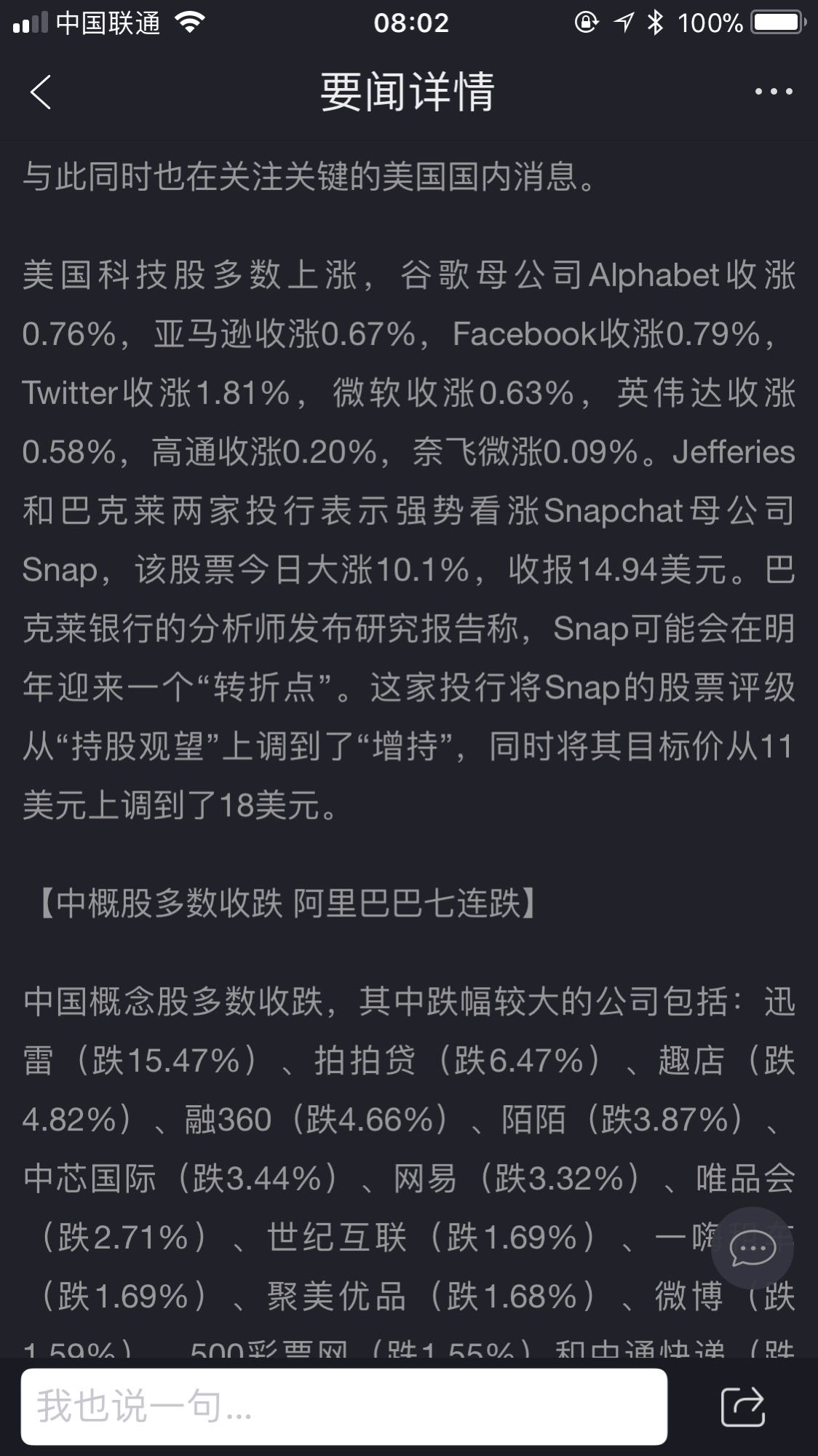
Task: Tap the '我也说一句...' comment field
Action: (344, 1406)
